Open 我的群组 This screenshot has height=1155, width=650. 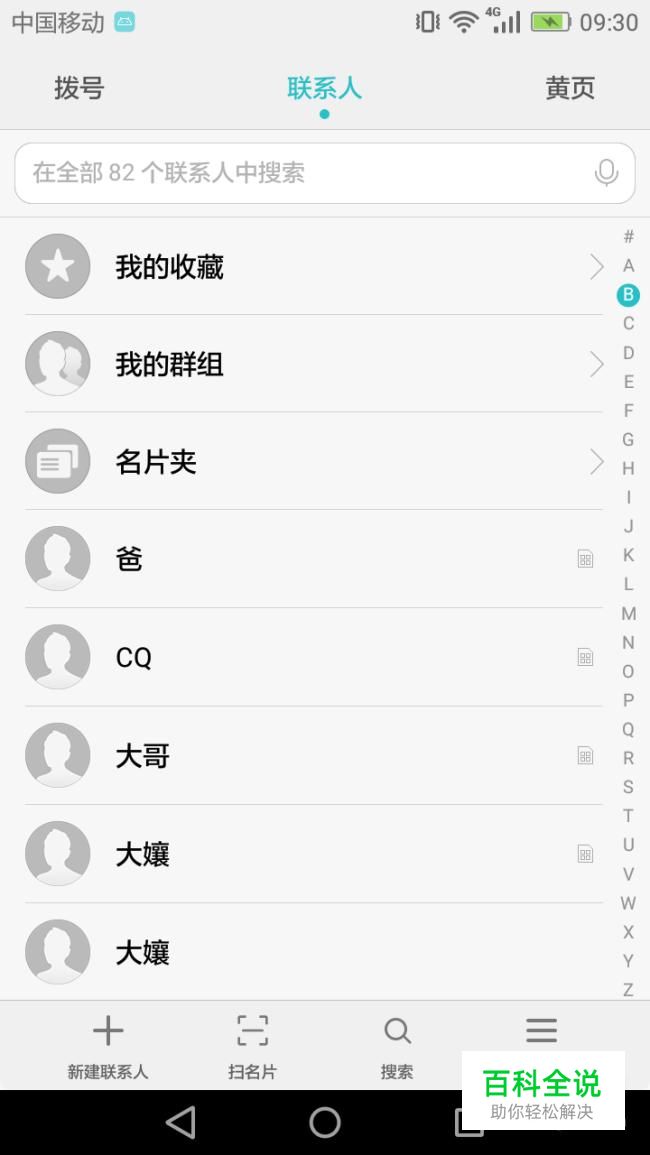310,365
